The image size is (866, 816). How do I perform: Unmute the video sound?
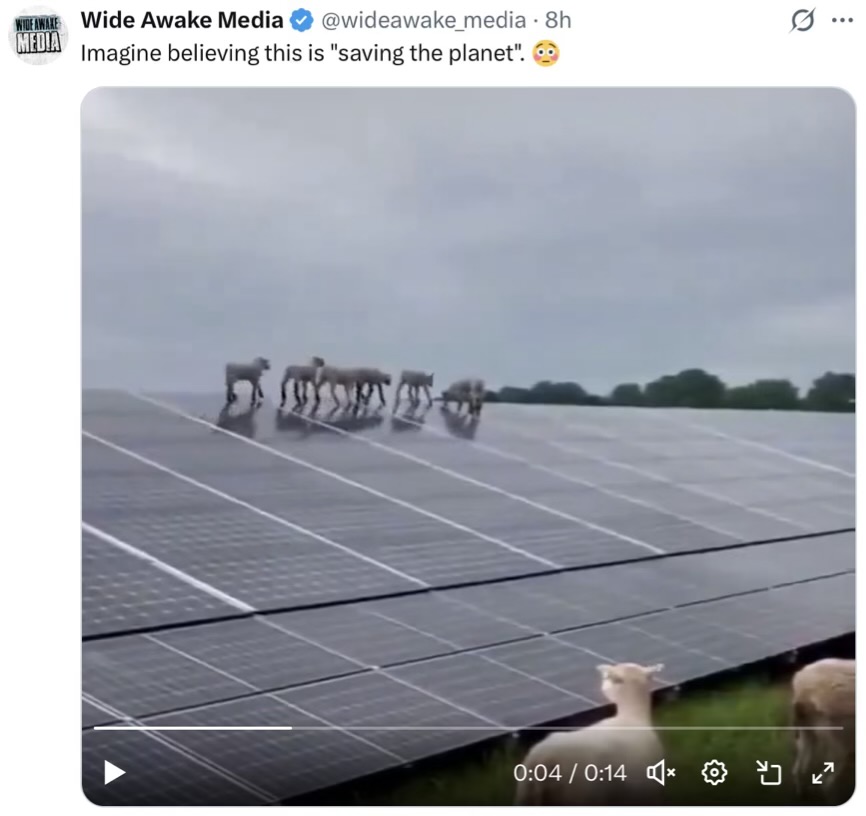(x=661, y=772)
